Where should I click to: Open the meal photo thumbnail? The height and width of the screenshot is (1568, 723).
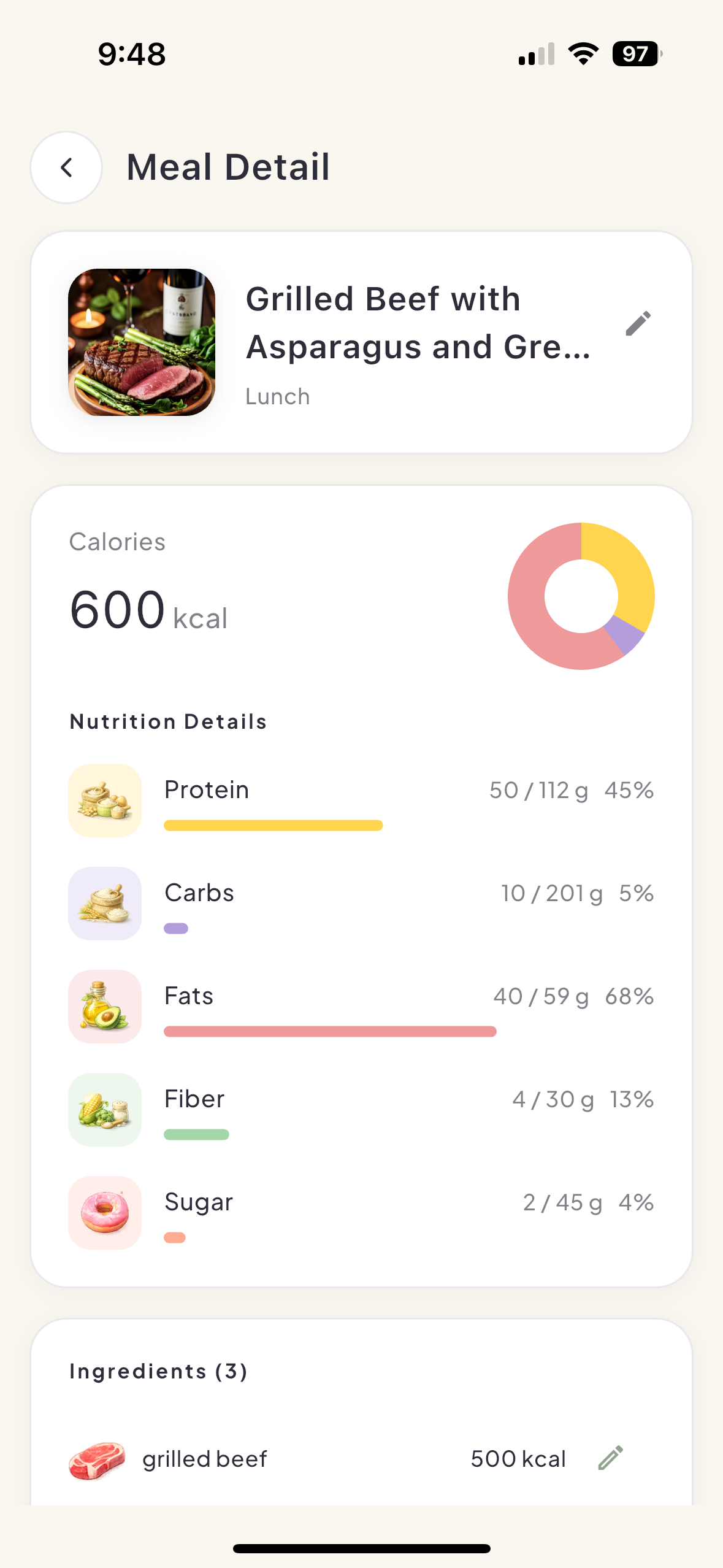tap(142, 342)
